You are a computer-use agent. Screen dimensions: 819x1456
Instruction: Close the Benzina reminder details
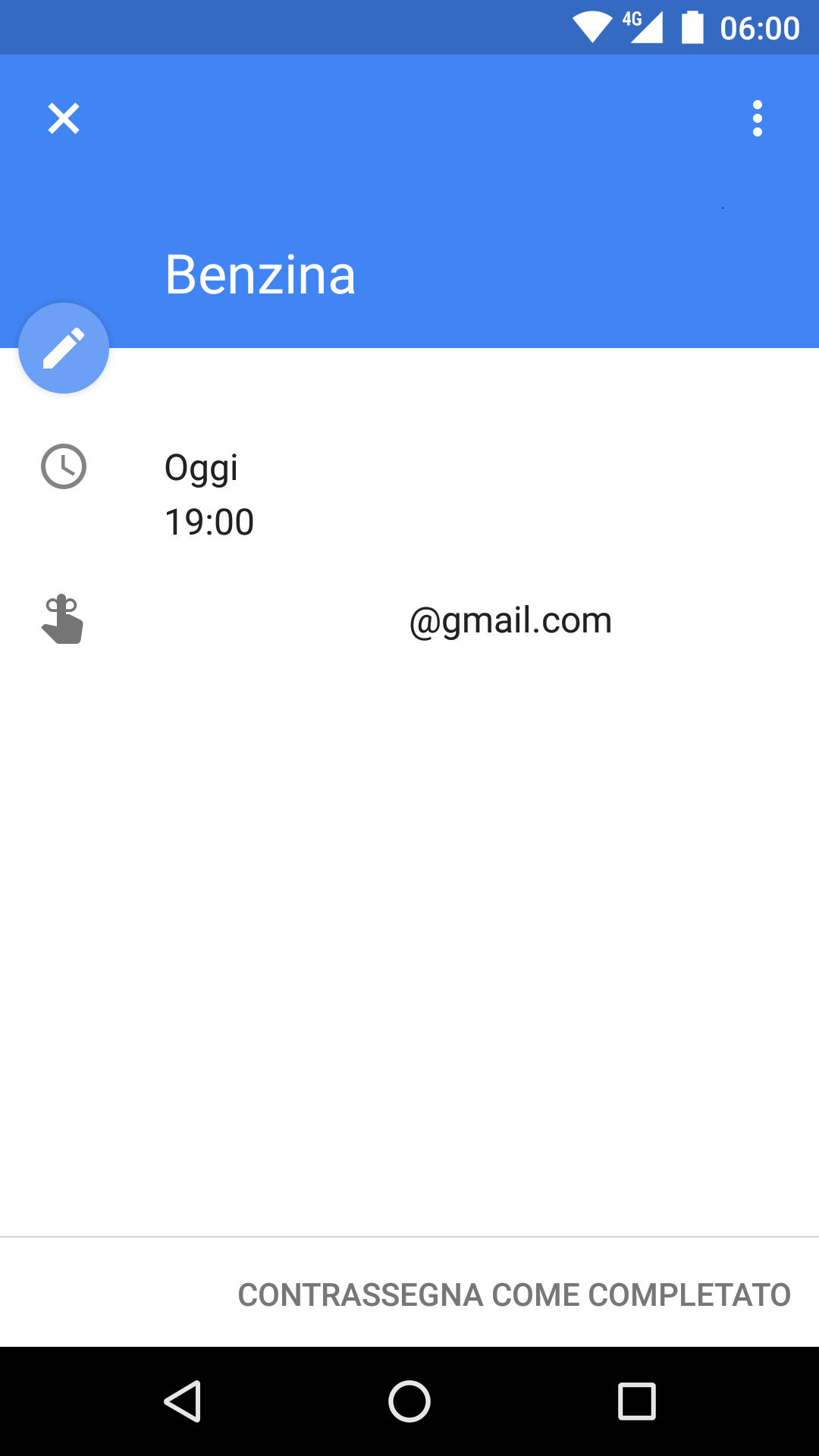tap(64, 119)
